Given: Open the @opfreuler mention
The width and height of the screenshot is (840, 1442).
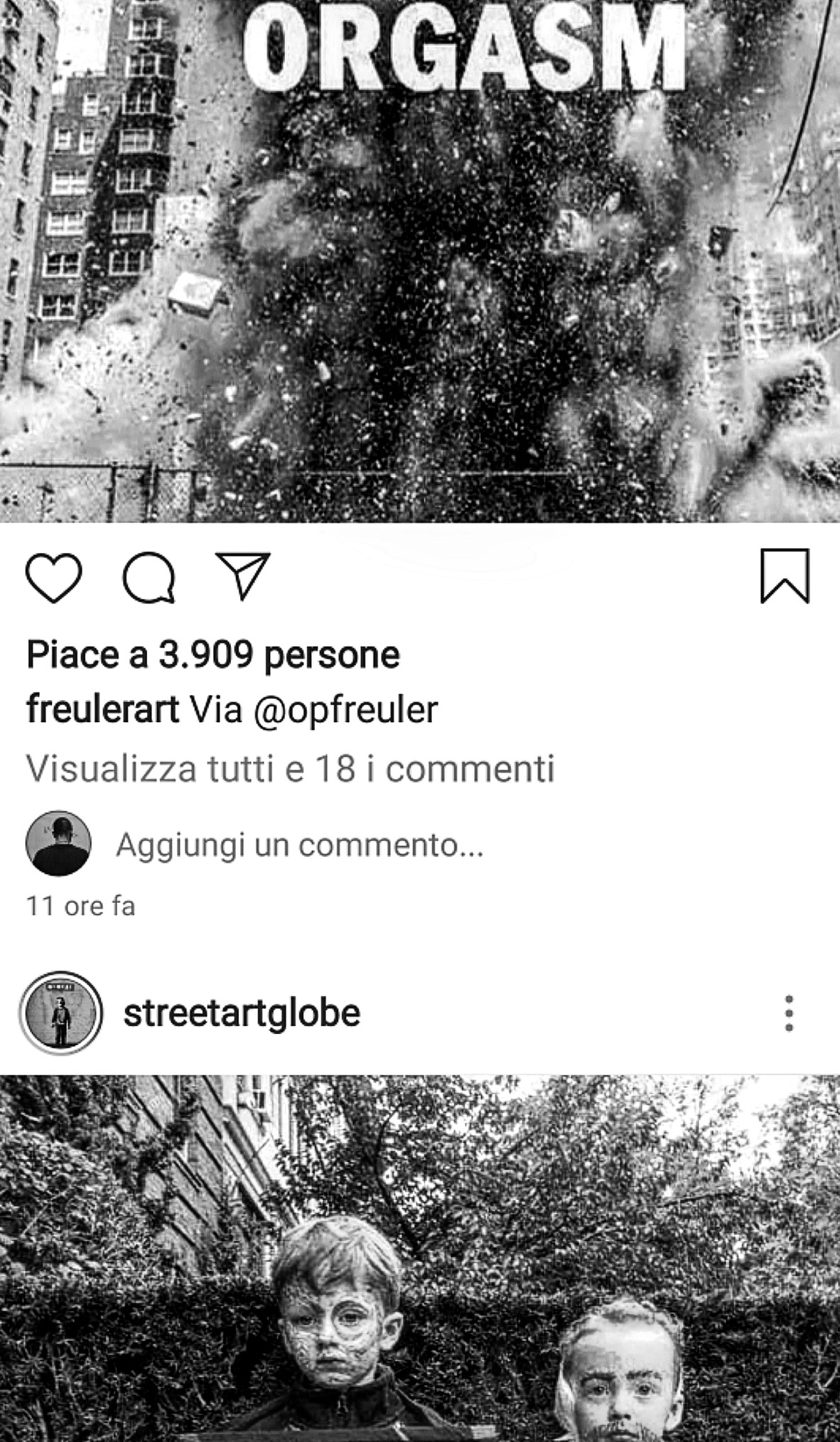Looking at the screenshot, I should click(345, 709).
